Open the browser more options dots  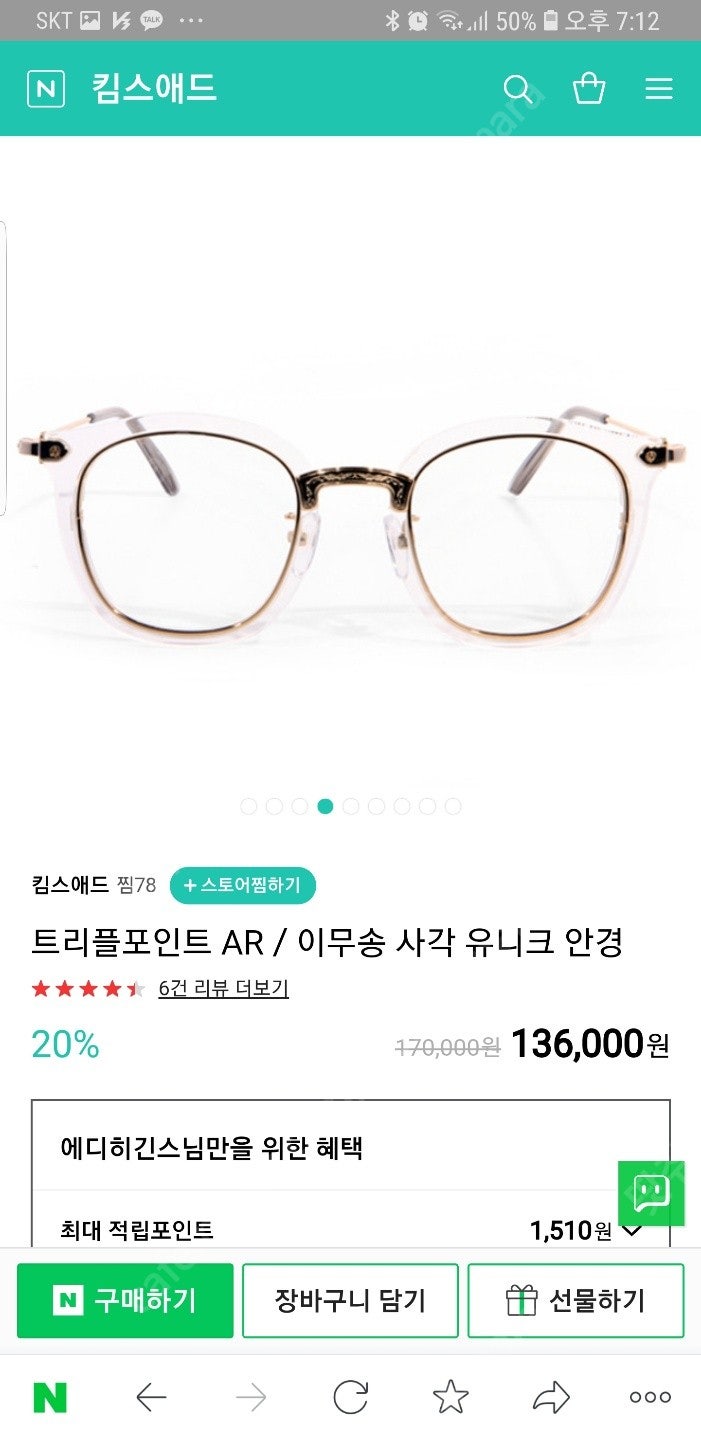pos(650,1397)
